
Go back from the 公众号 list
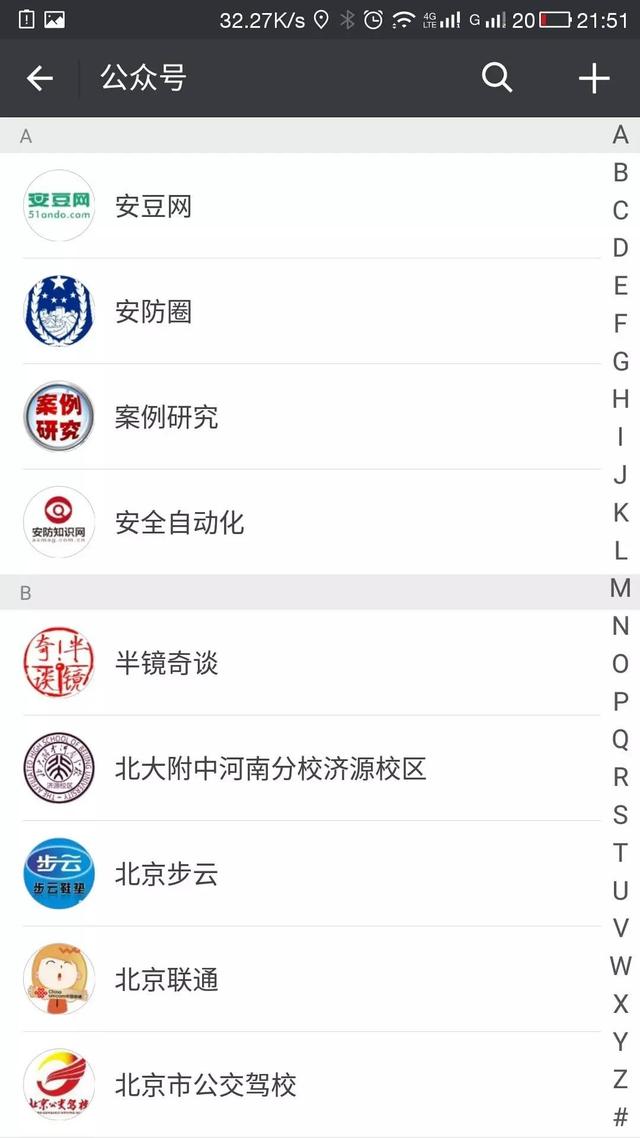click(x=40, y=78)
